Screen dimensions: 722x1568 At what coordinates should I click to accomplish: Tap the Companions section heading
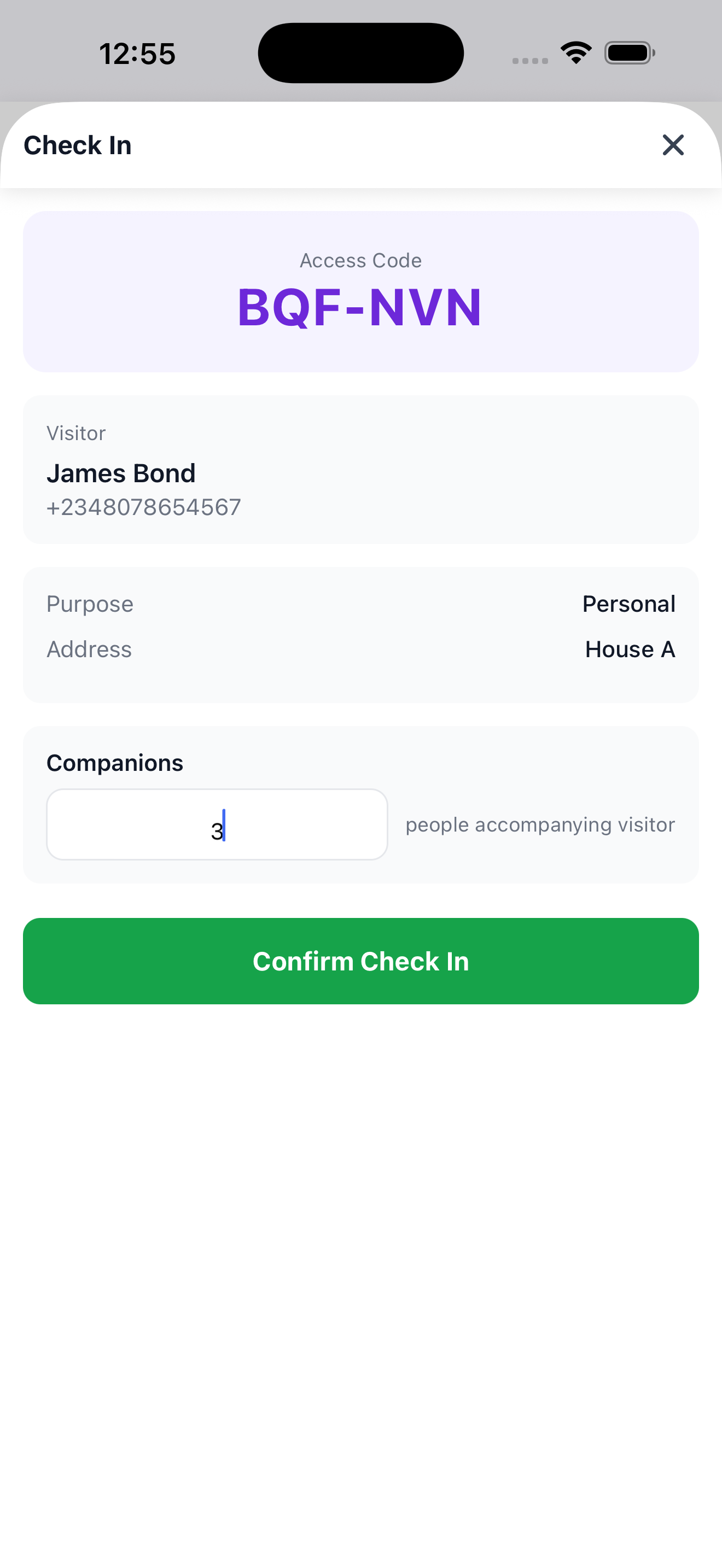point(115,762)
